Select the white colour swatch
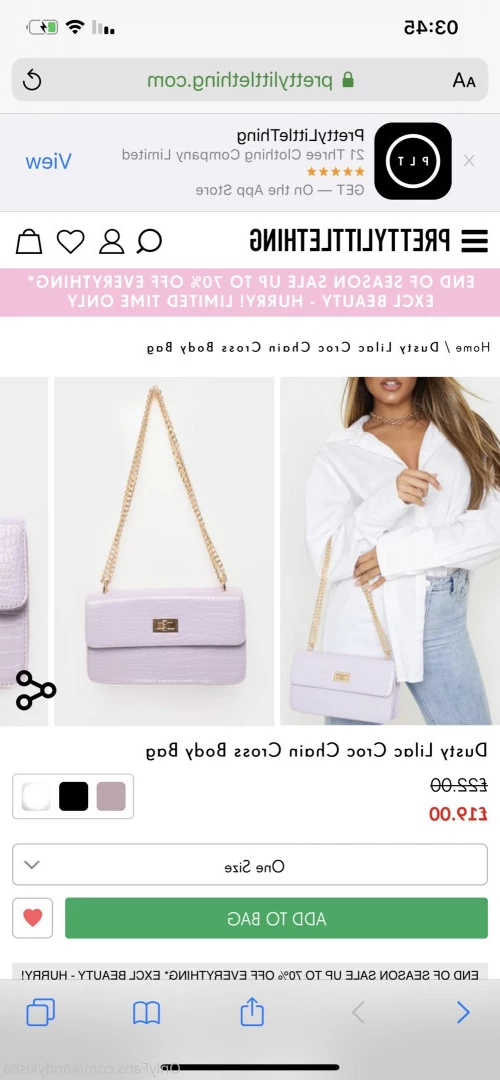Viewport: 500px width, 1080px height. point(36,796)
